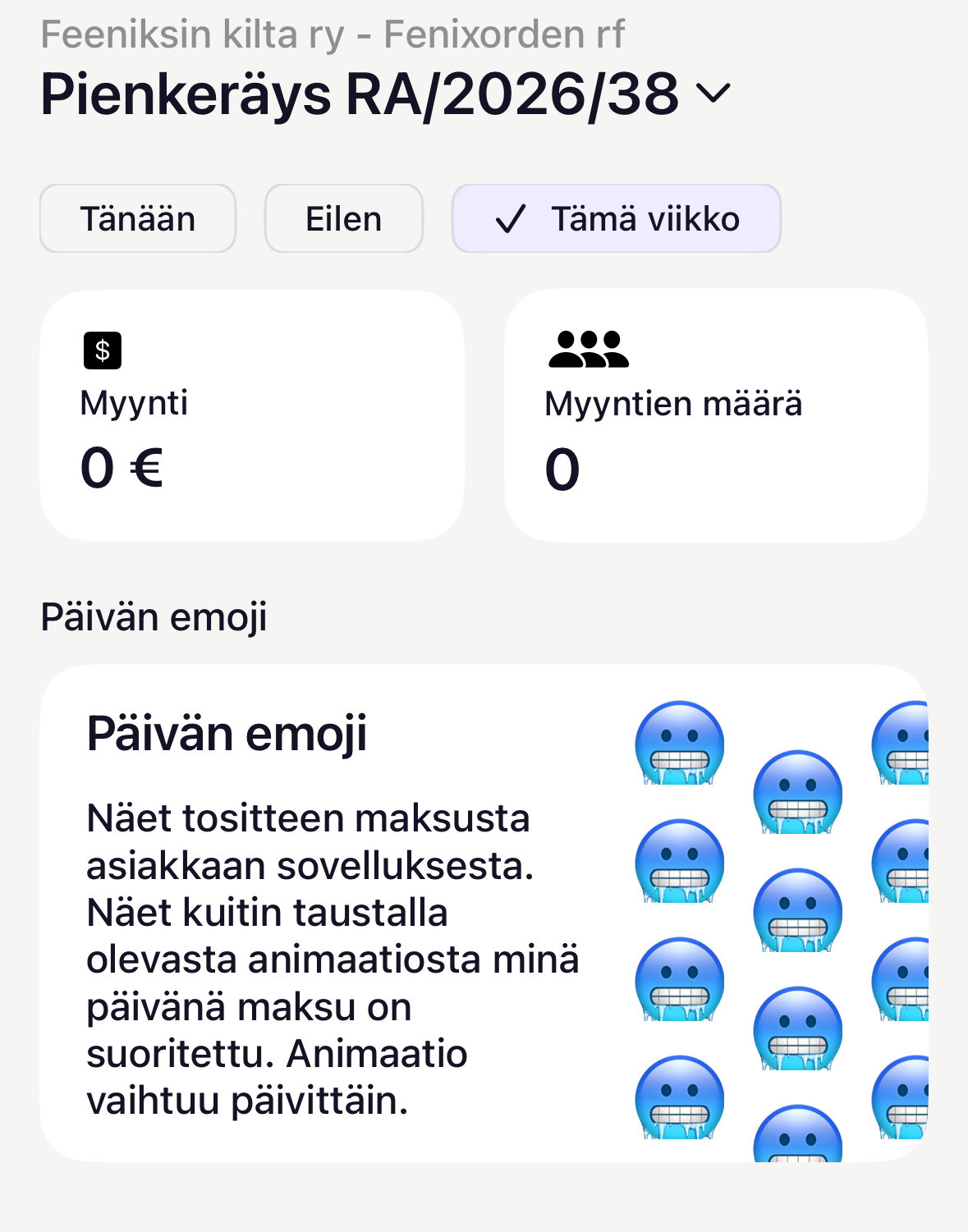Switch to the Eilen filter
968x1232 pixels.
pos(343,219)
